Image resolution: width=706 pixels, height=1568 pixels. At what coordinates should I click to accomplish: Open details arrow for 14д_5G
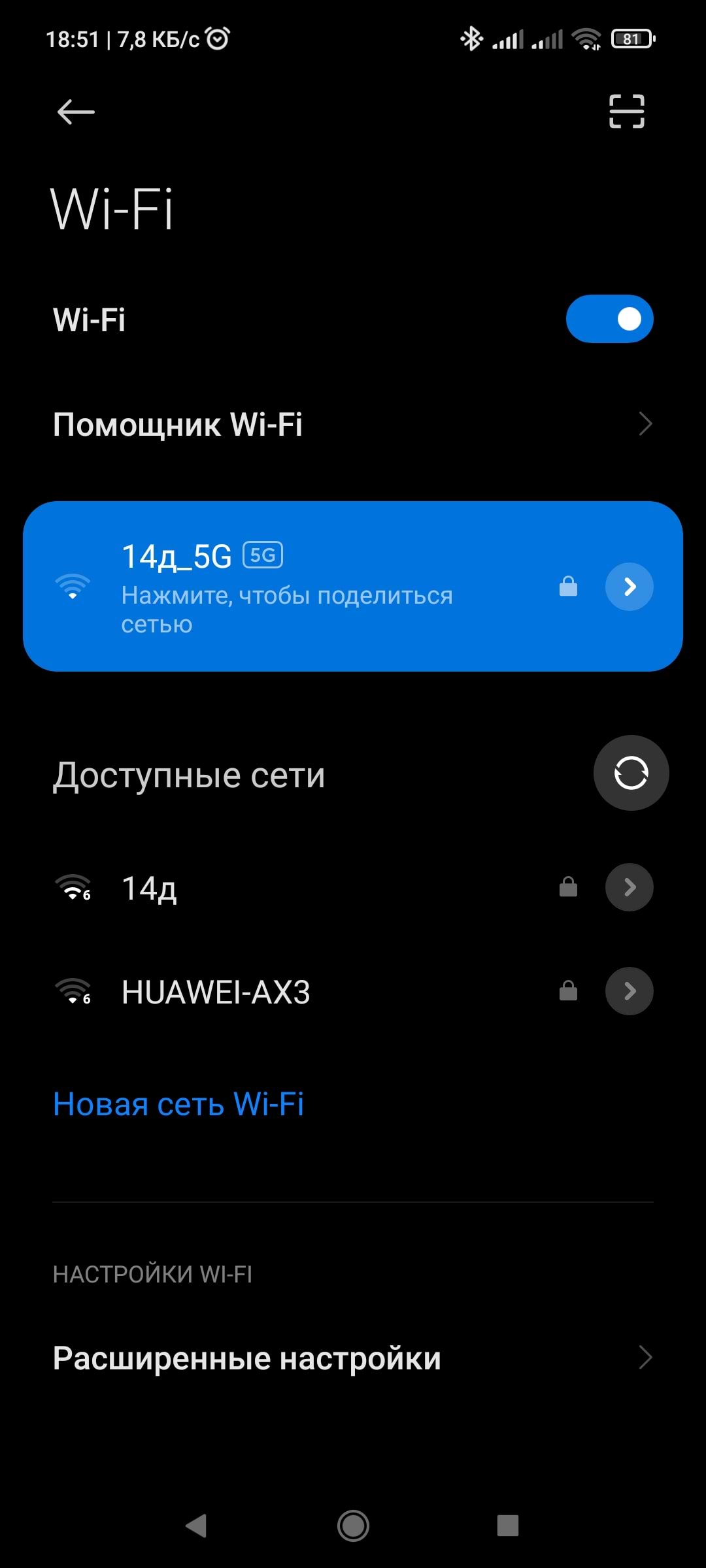pyautogui.click(x=629, y=587)
